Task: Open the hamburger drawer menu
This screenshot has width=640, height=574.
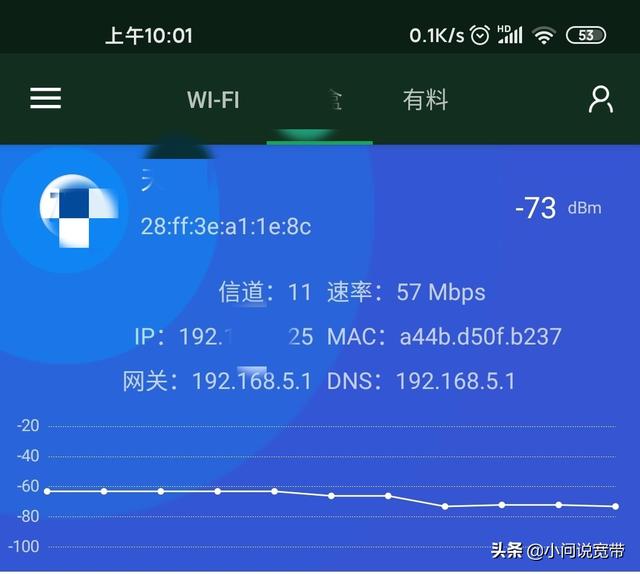Action: pos(46,98)
